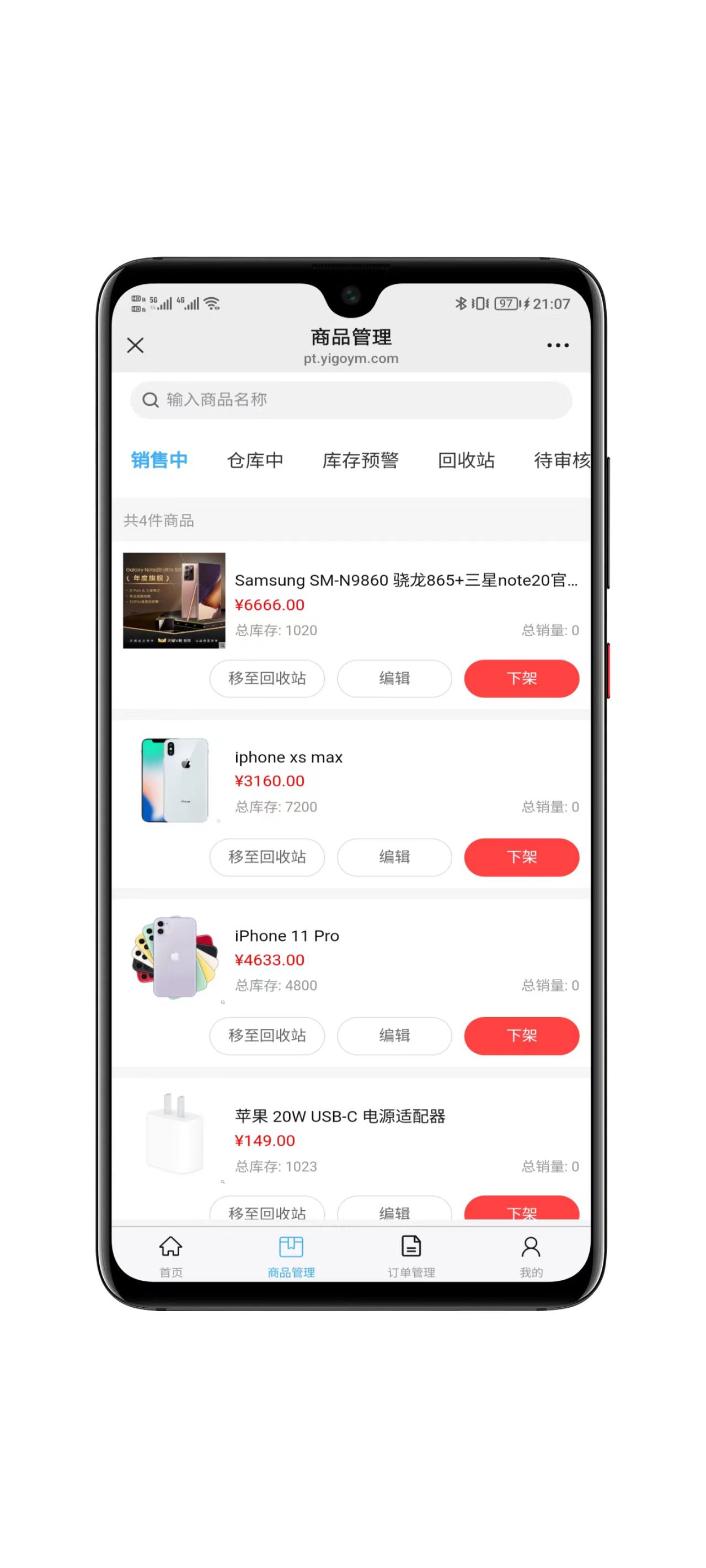Open the 回收站 tab
Image resolution: width=706 pixels, height=1568 pixels.
coord(466,460)
